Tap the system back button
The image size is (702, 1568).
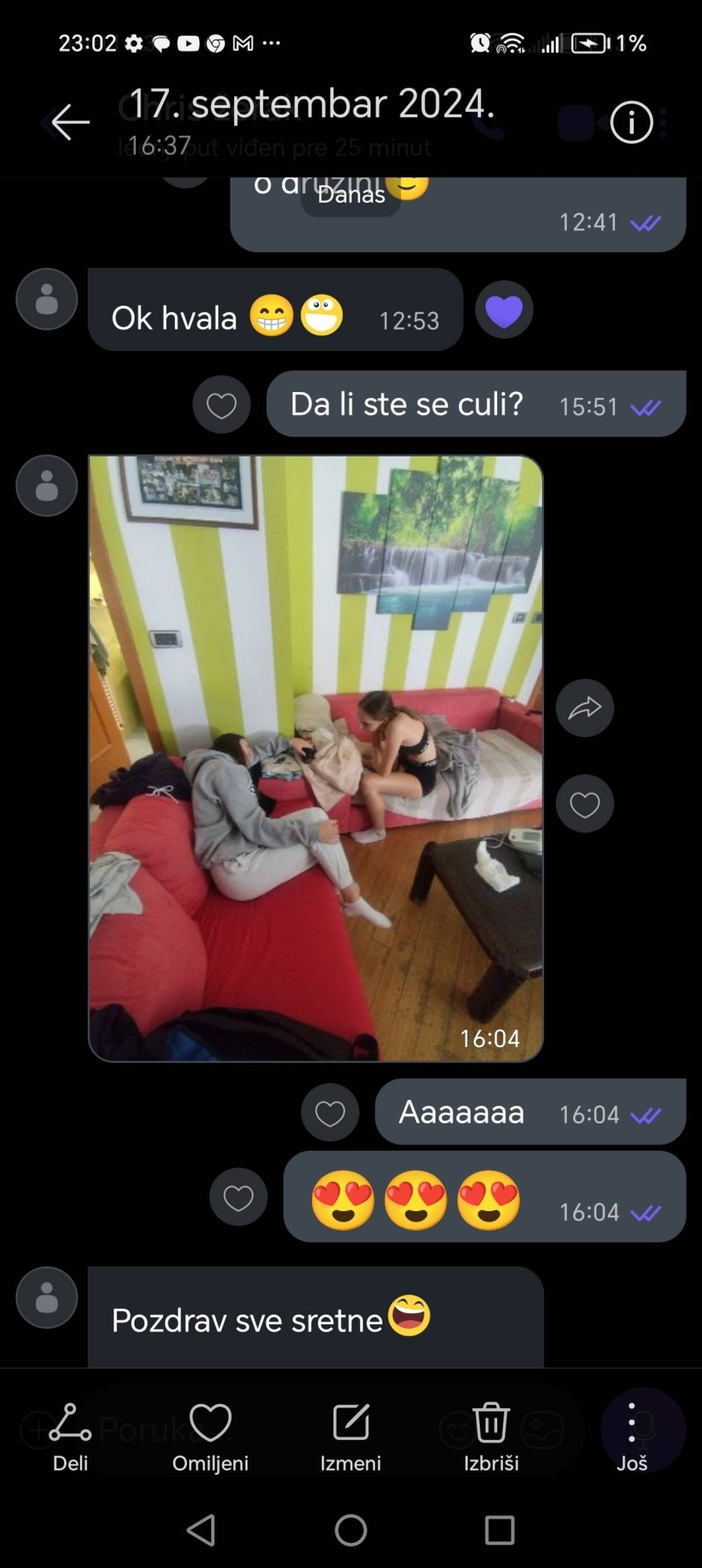pyautogui.click(x=201, y=1529)
